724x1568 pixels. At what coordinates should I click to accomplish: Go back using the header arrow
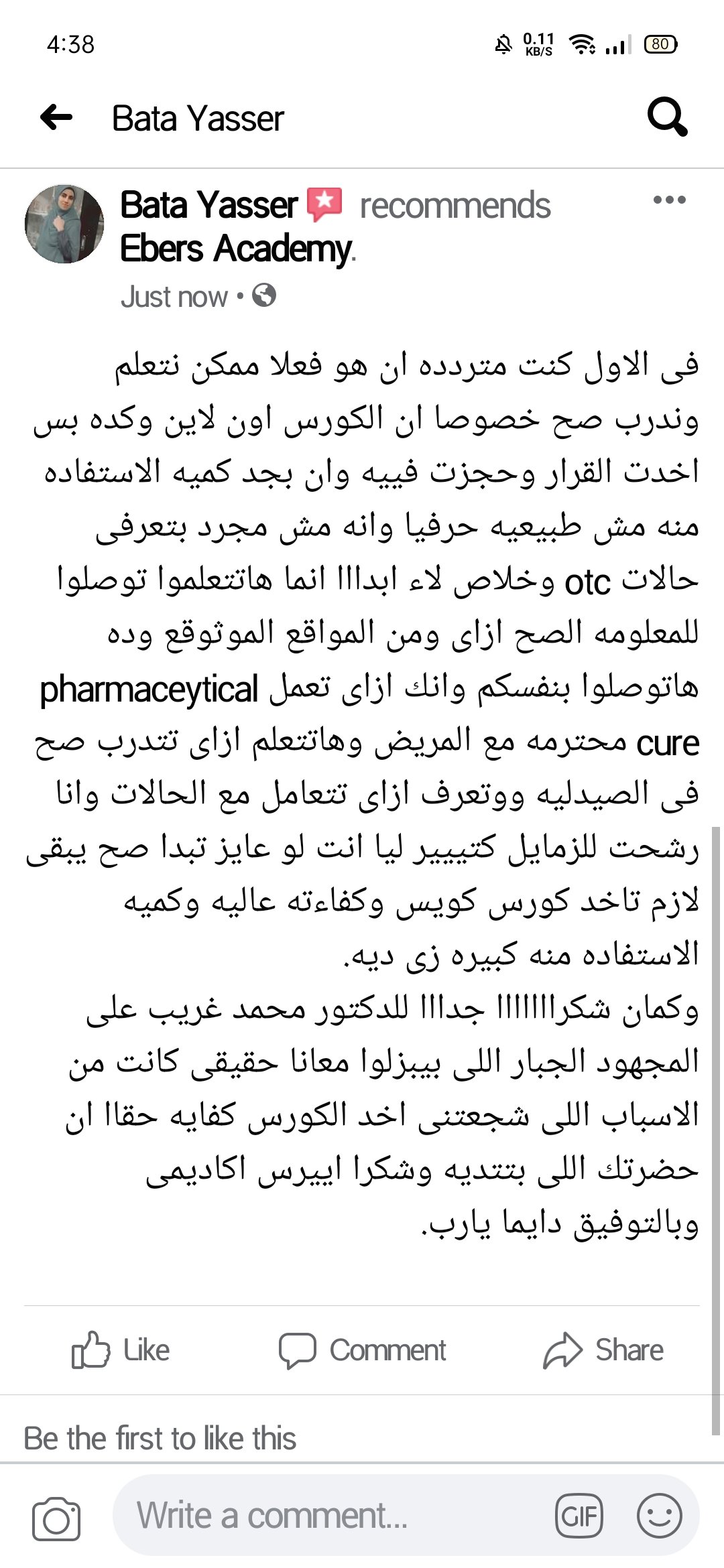click(56, 118)
